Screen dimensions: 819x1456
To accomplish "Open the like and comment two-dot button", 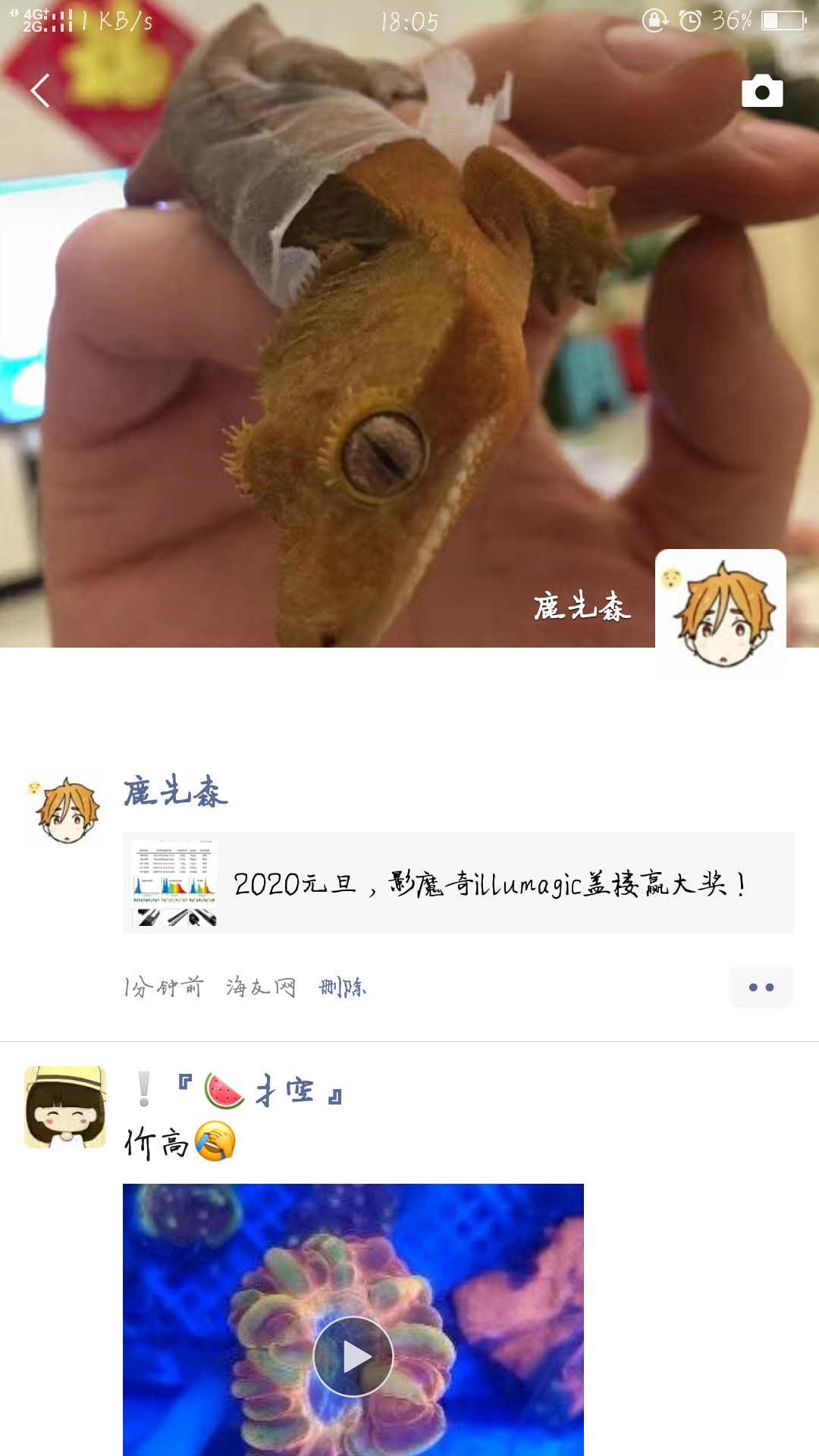I will [761, 987].
